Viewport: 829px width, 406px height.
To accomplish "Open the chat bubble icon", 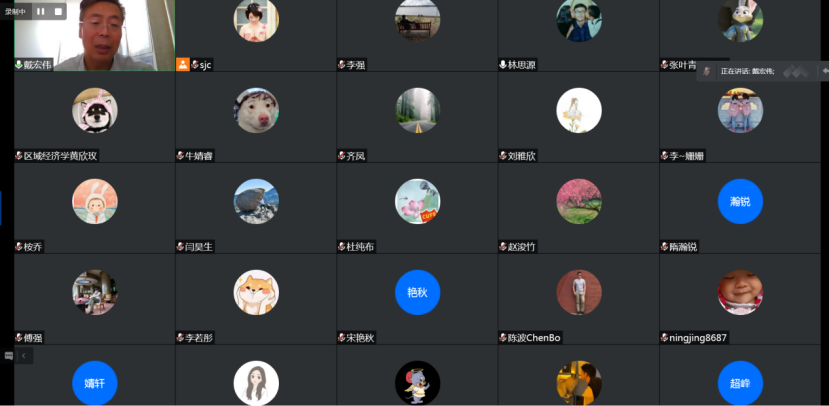I will click(8, 355).
